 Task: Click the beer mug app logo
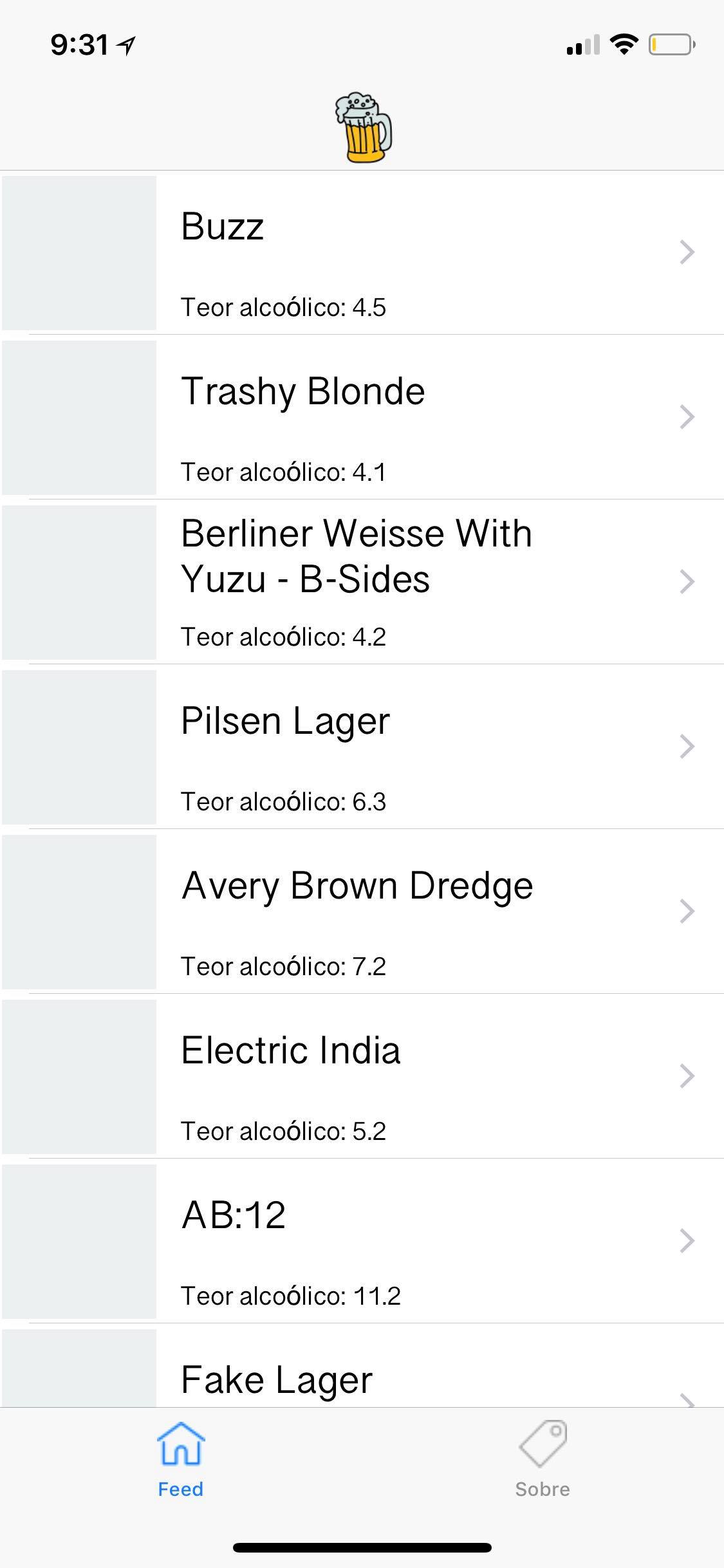(x=362, y=127)
